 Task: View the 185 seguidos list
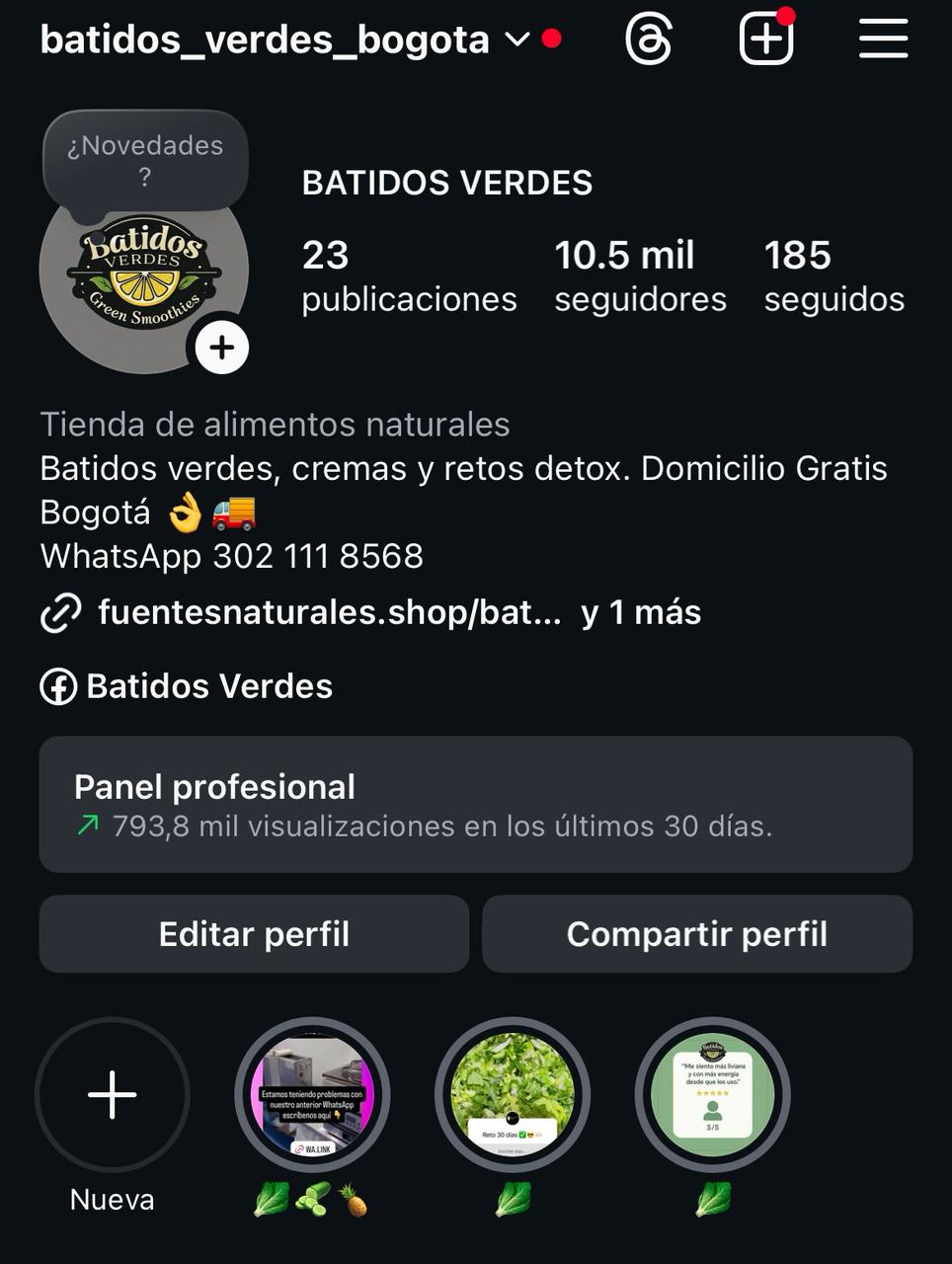pos(833,275)
